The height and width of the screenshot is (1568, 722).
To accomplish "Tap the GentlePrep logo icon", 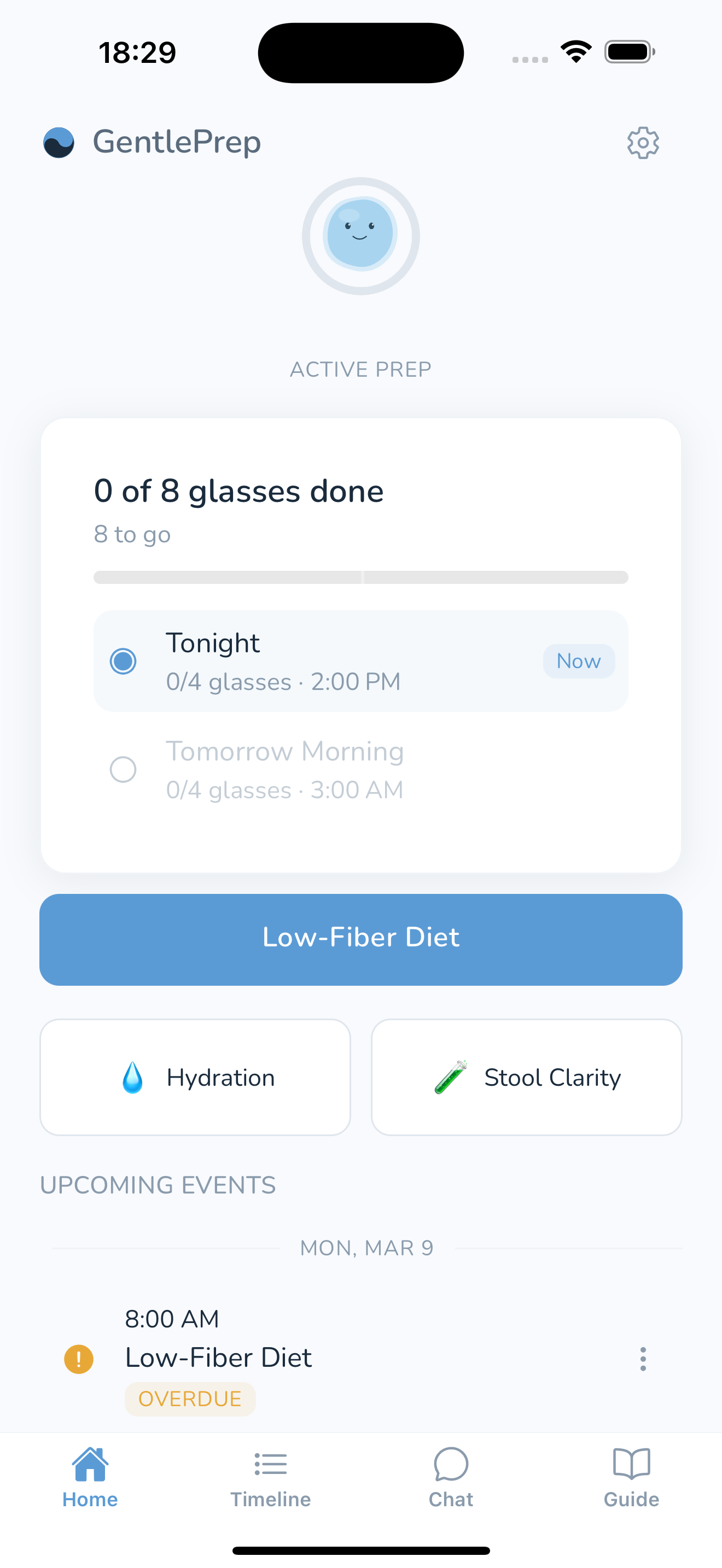I will tap(59, 143).
